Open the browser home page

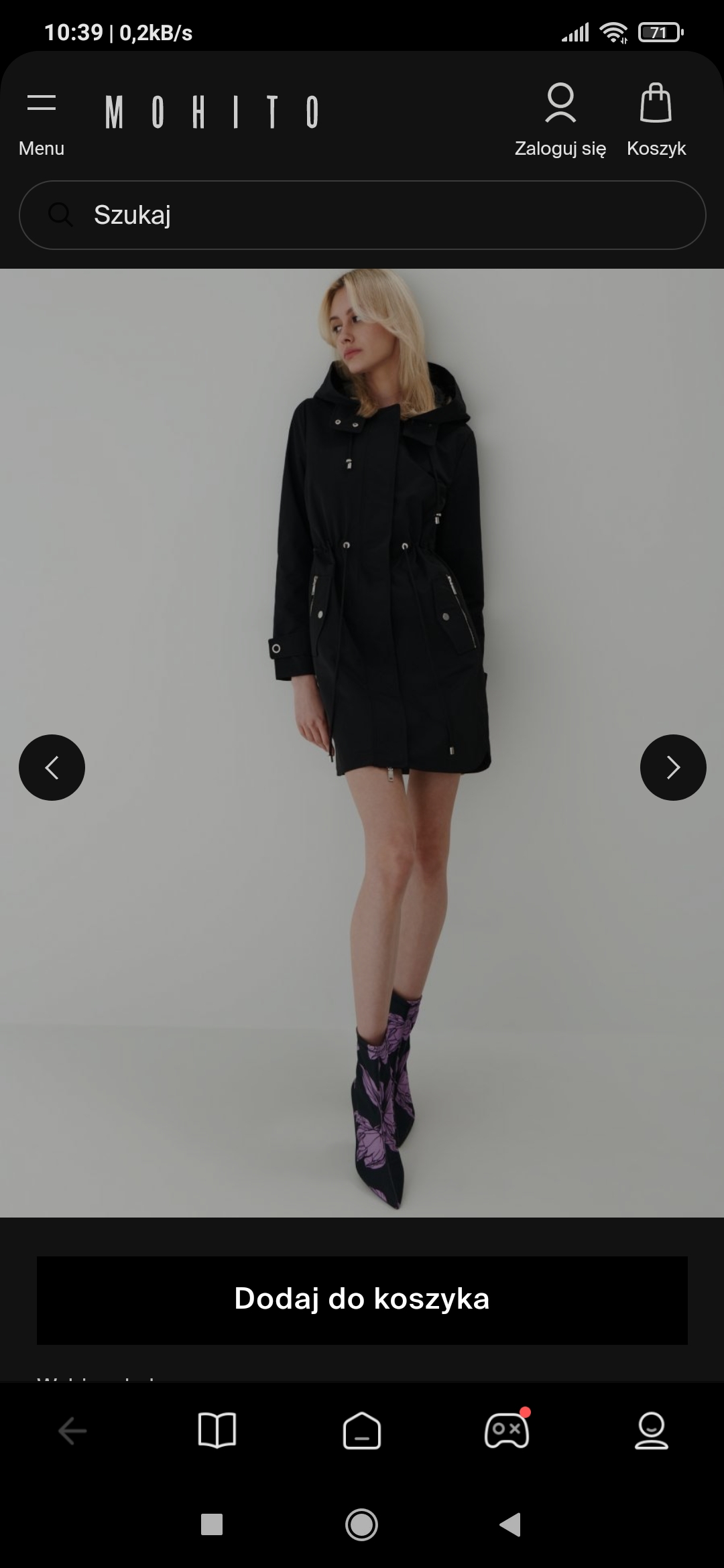click(362, 1431)
